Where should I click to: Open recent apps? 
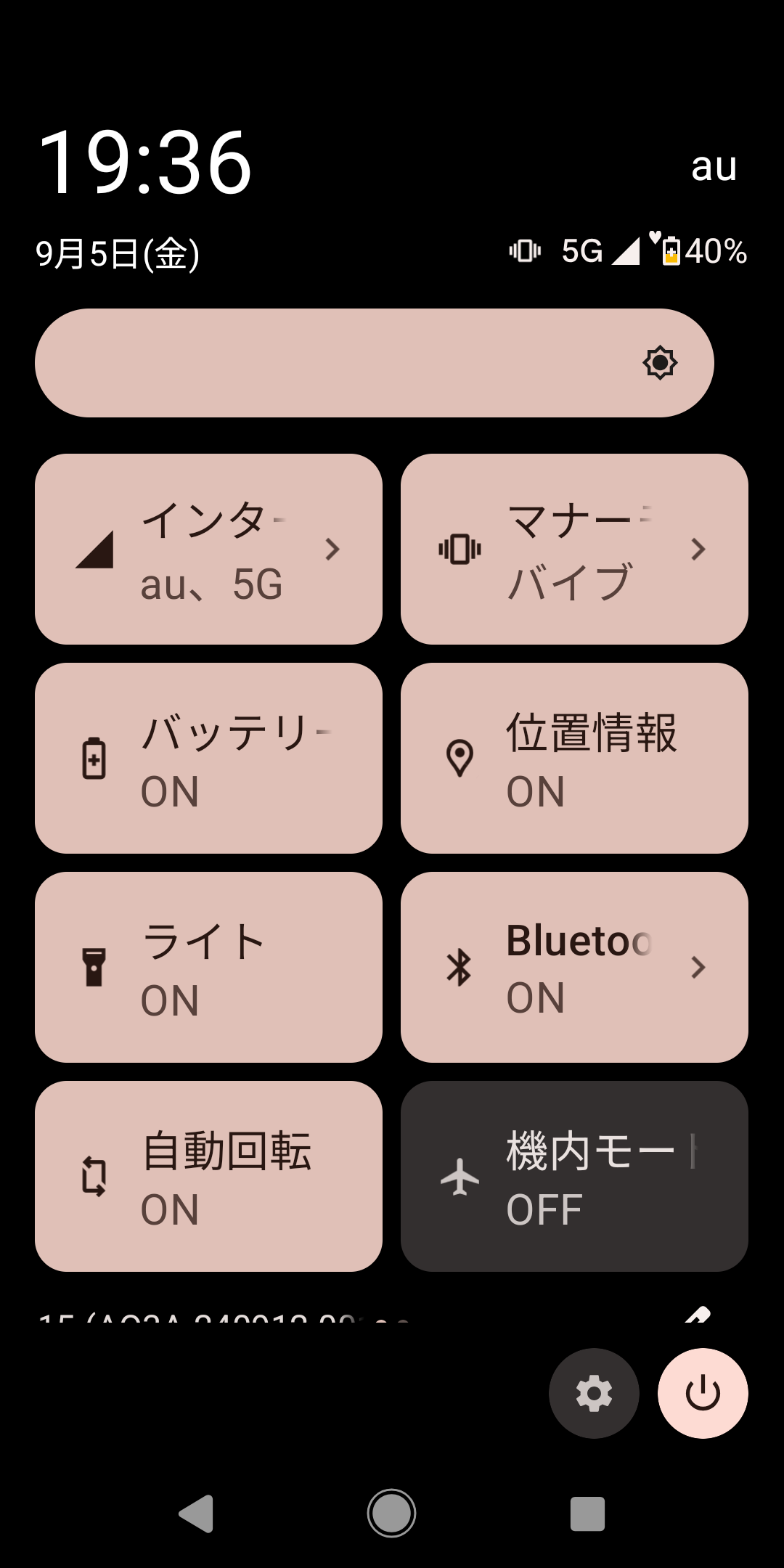tap(587, 1514)
